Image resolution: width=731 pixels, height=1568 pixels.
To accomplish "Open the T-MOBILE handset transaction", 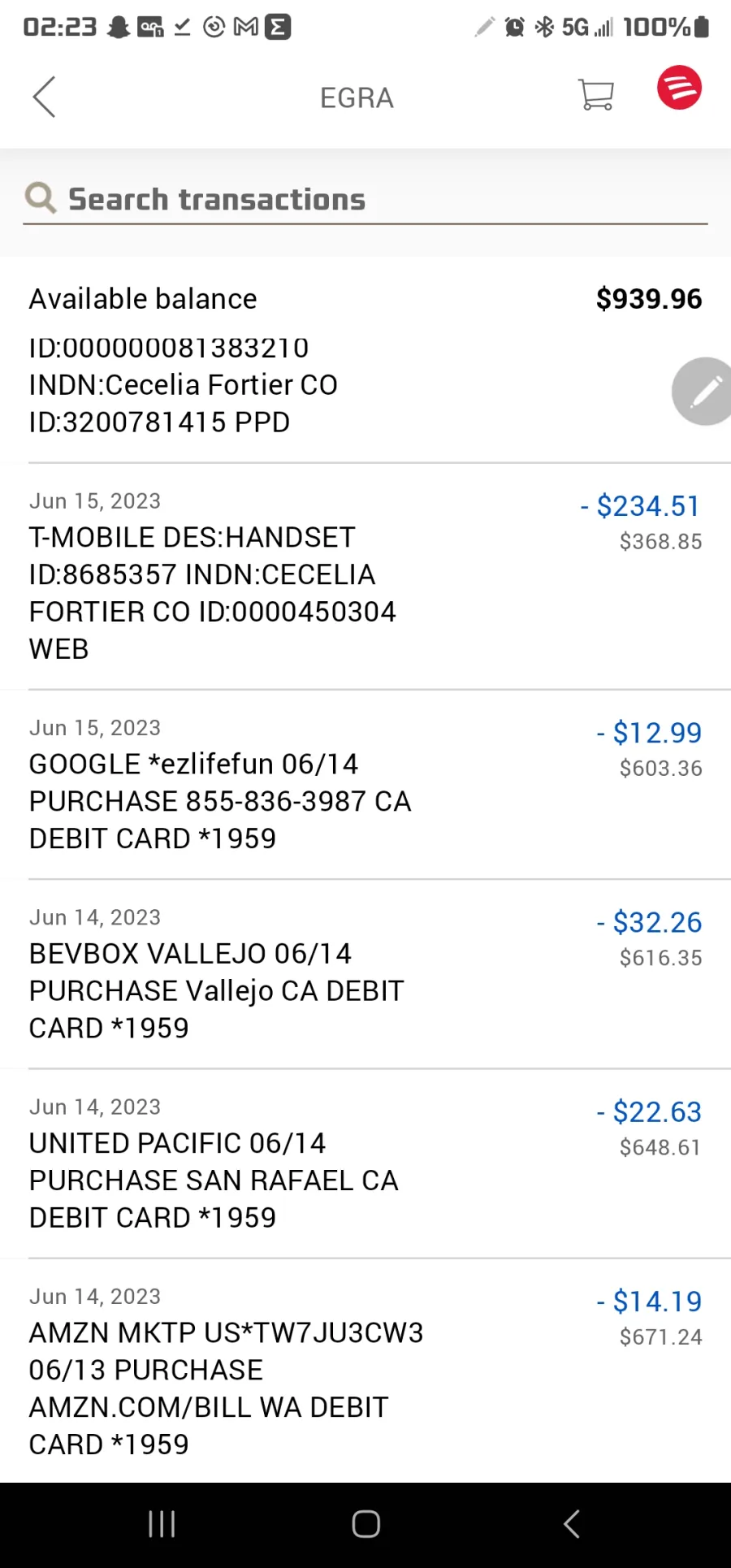I will click(365, 577).
